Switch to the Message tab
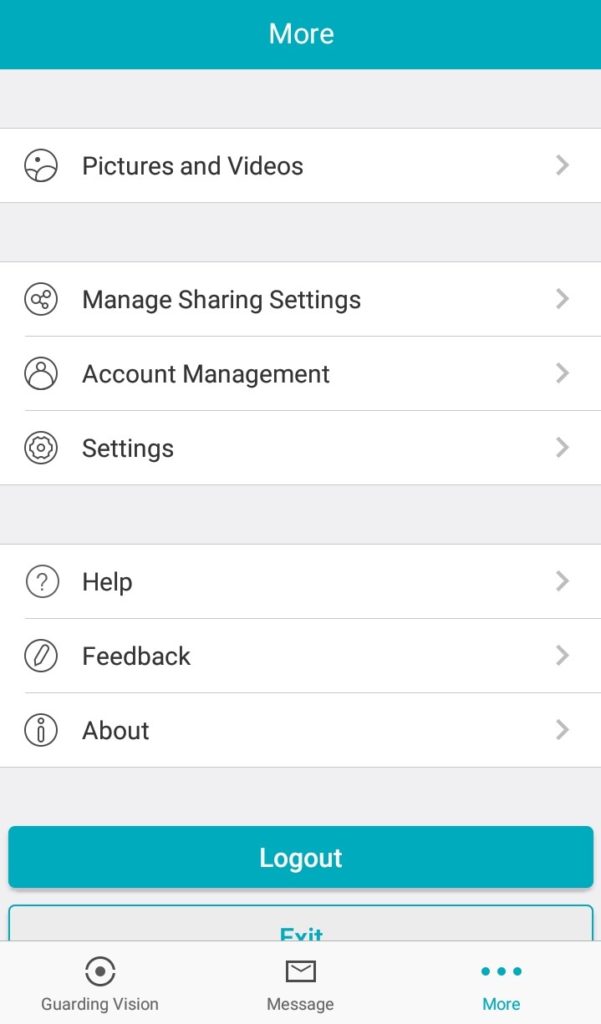Image resolution: width=601 pixels, height=1024 pixels. click(300, 983)
